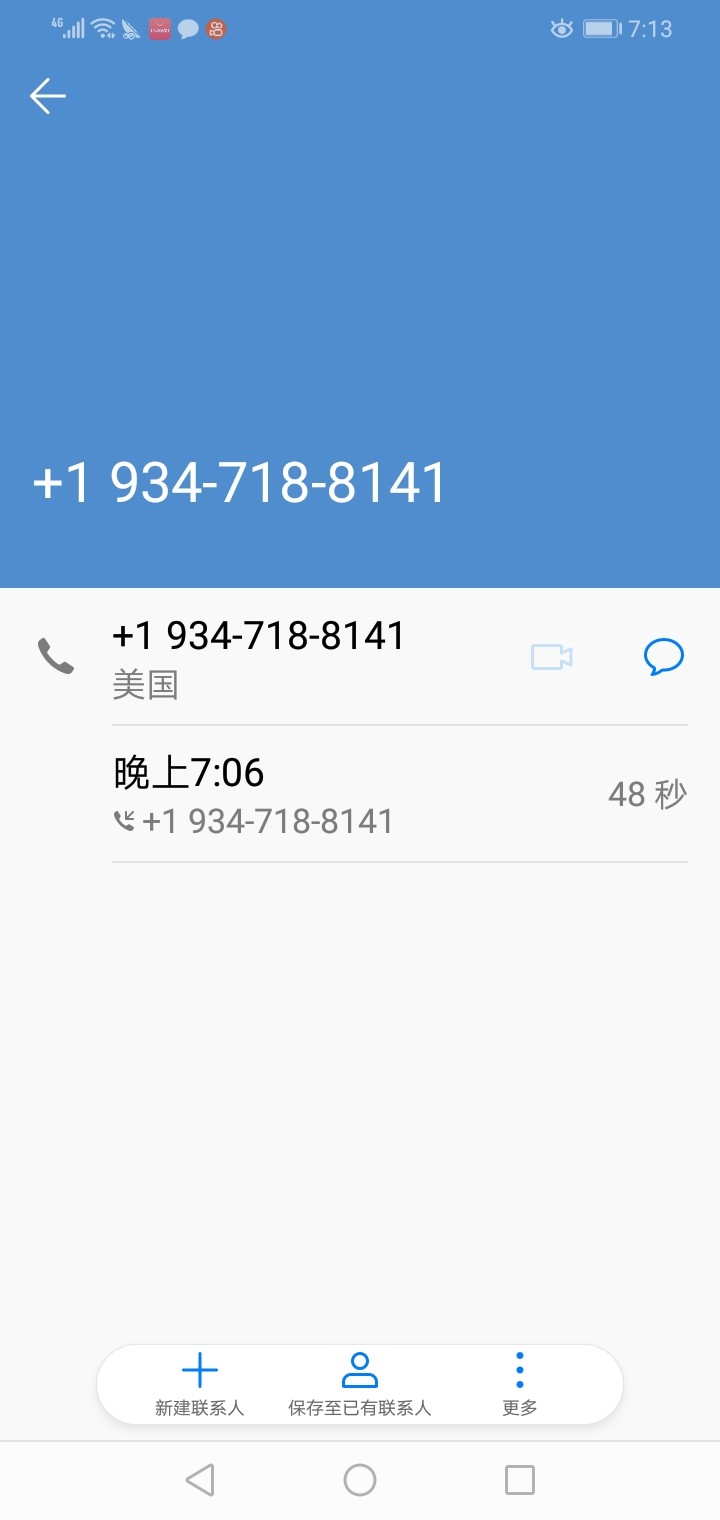Tap the large phone number in the blue header
Image resolution: width=720 pixels, height=1520 pixels.
point(240,481)
